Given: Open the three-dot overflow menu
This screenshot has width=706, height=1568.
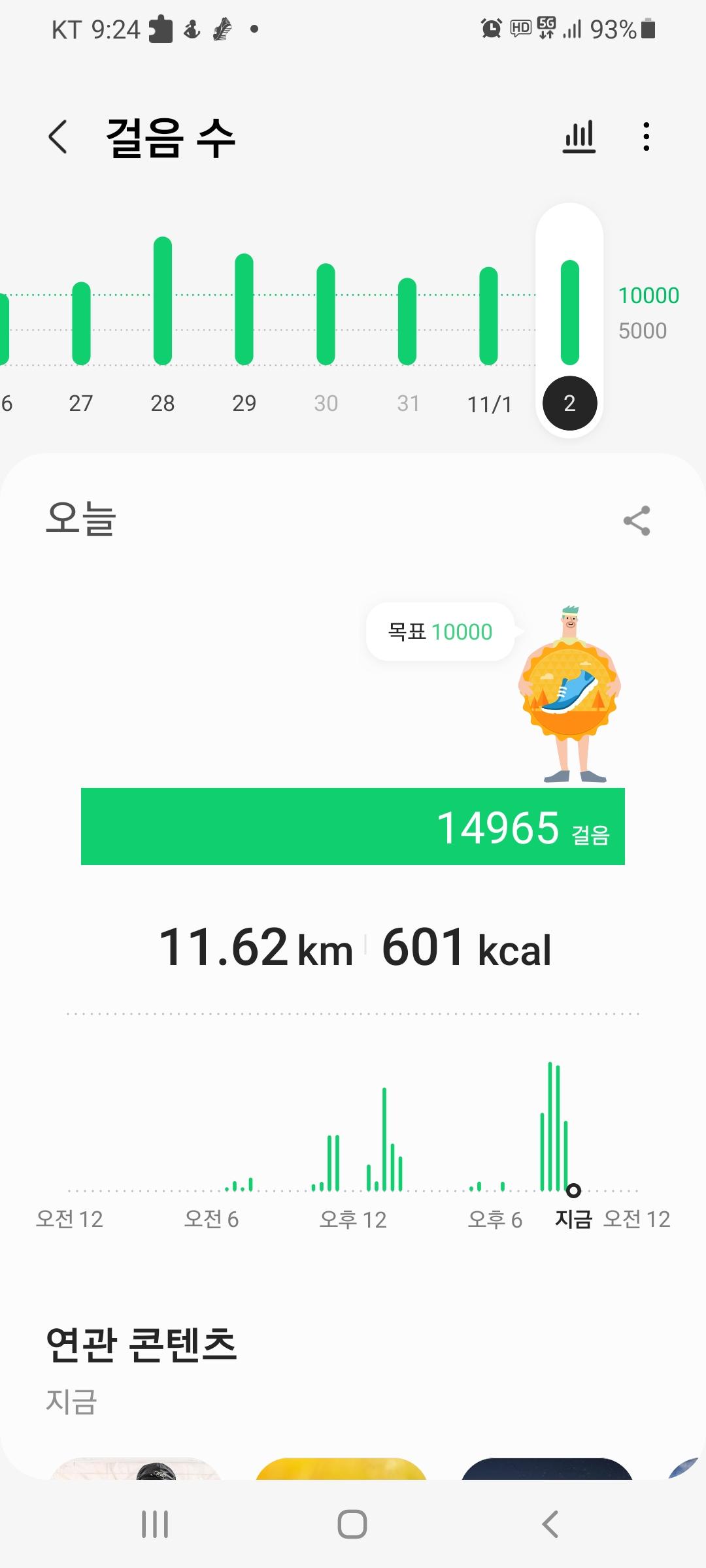Looking at the screenshot, I should click(646, 137).
